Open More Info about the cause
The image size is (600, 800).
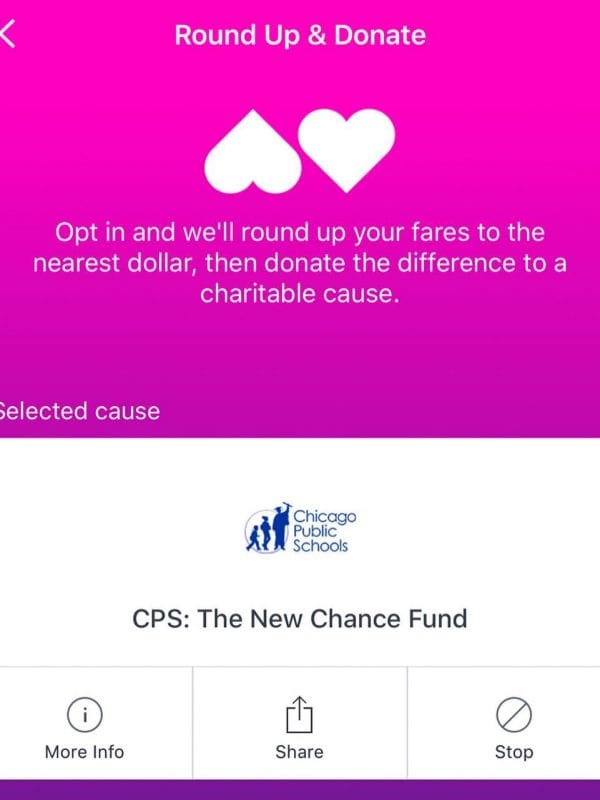(85, 727)
